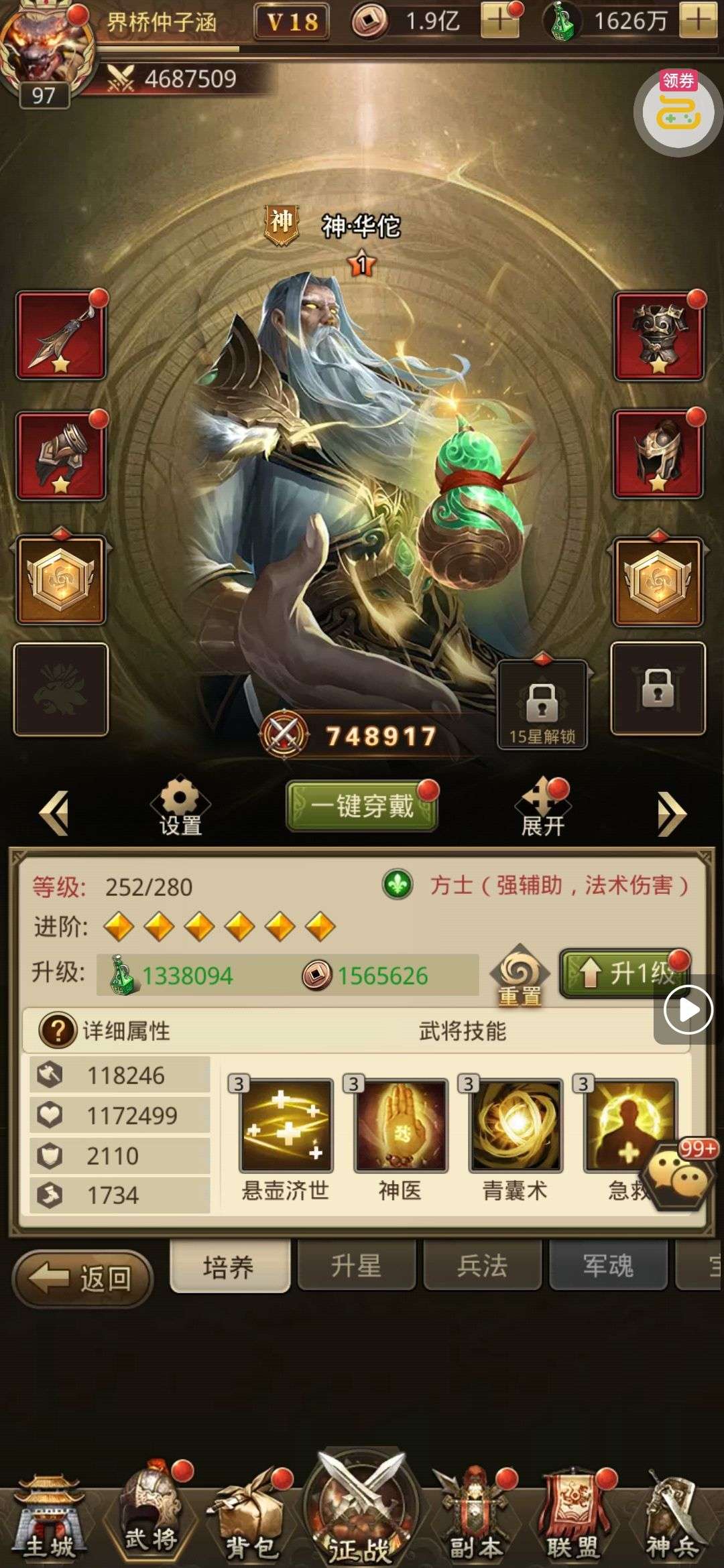Switch to the 军魂 tab
Viewport: 724px width, 1568px height.
pyautogui.click(x=608, y=1266)
